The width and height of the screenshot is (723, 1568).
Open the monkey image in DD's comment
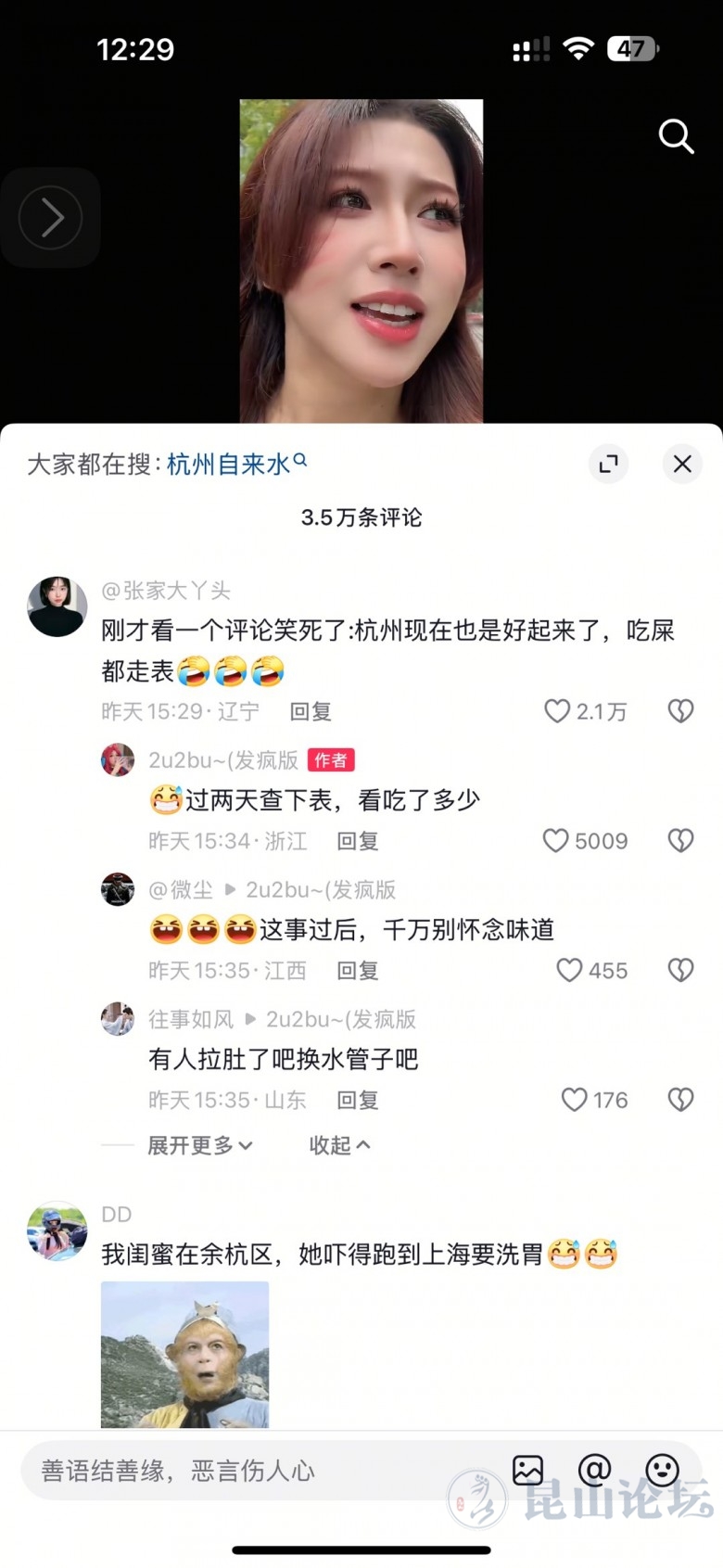[184, 1355]
